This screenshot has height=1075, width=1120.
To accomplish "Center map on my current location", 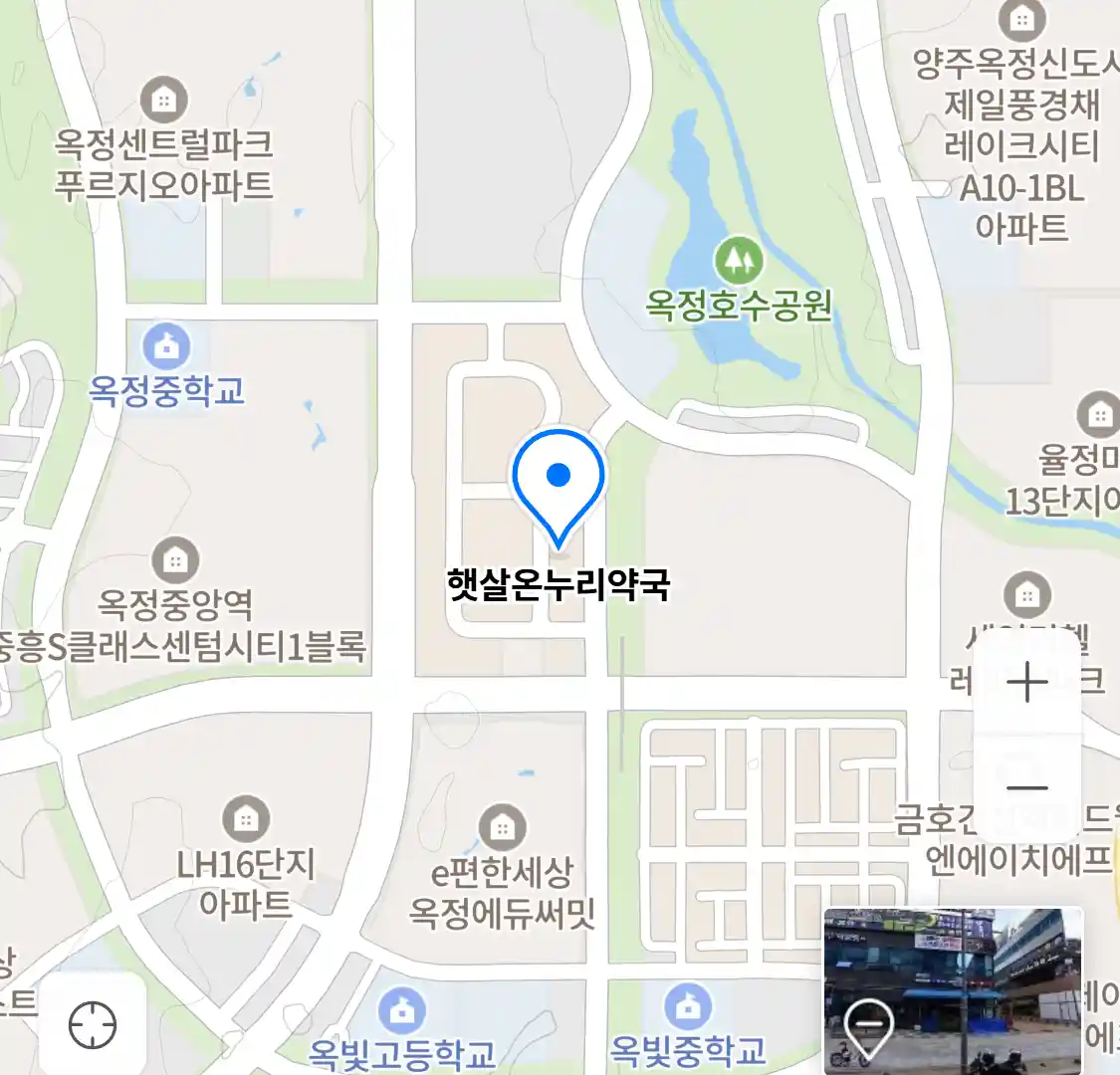I will point(93,1024).
